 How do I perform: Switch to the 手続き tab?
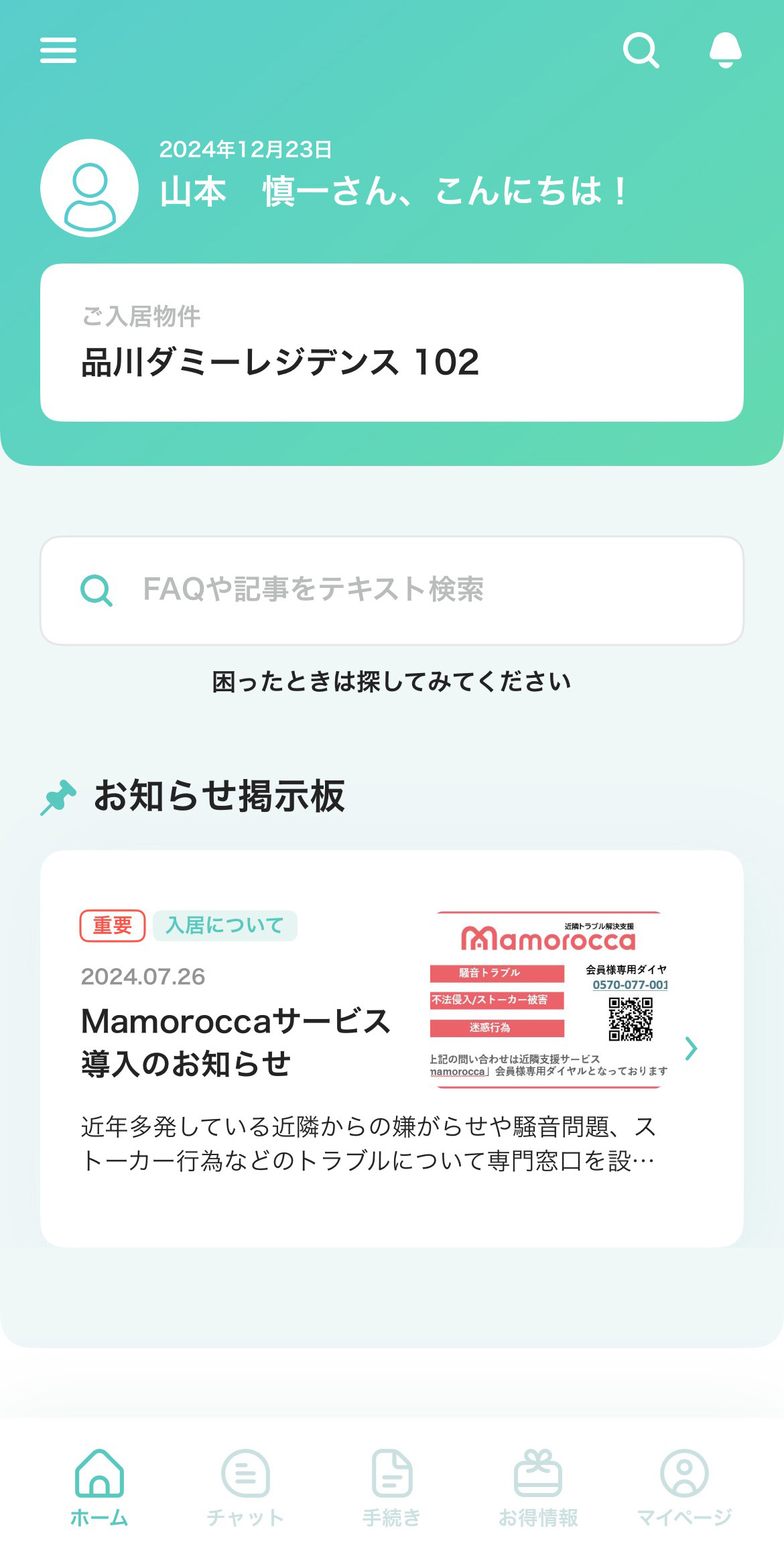(392, 1486)
